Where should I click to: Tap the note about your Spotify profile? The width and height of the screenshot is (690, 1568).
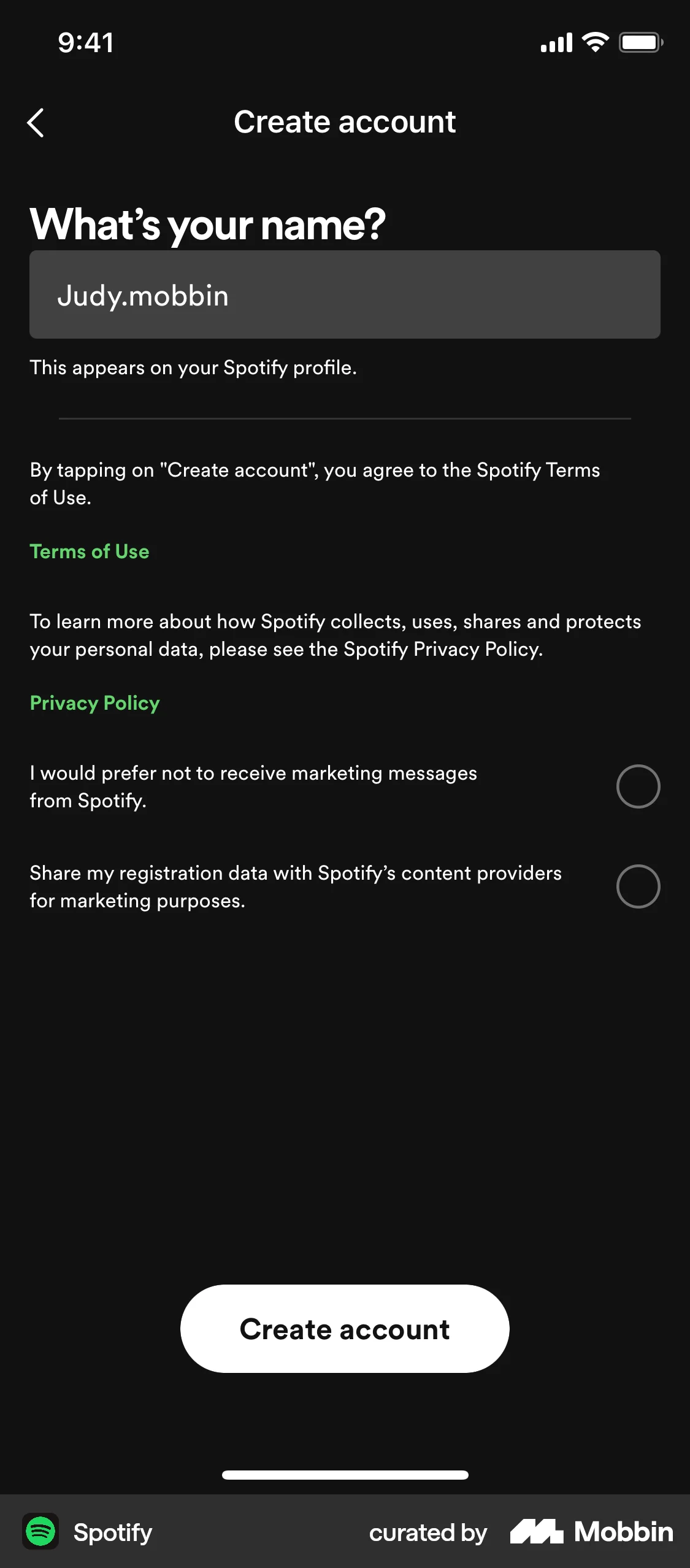[193, 367]
